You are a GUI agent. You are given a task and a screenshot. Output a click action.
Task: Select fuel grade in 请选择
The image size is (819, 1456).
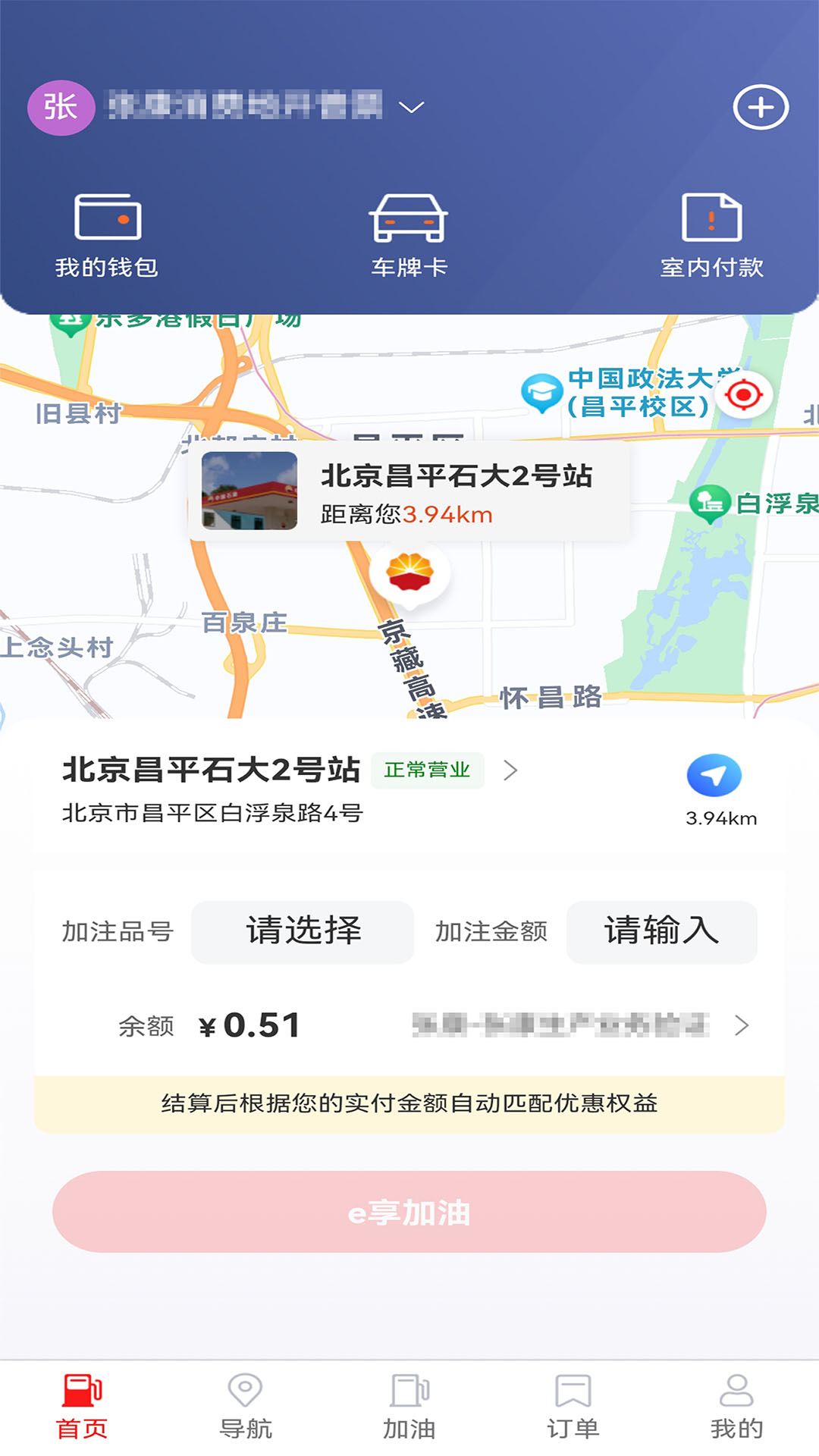303,931
